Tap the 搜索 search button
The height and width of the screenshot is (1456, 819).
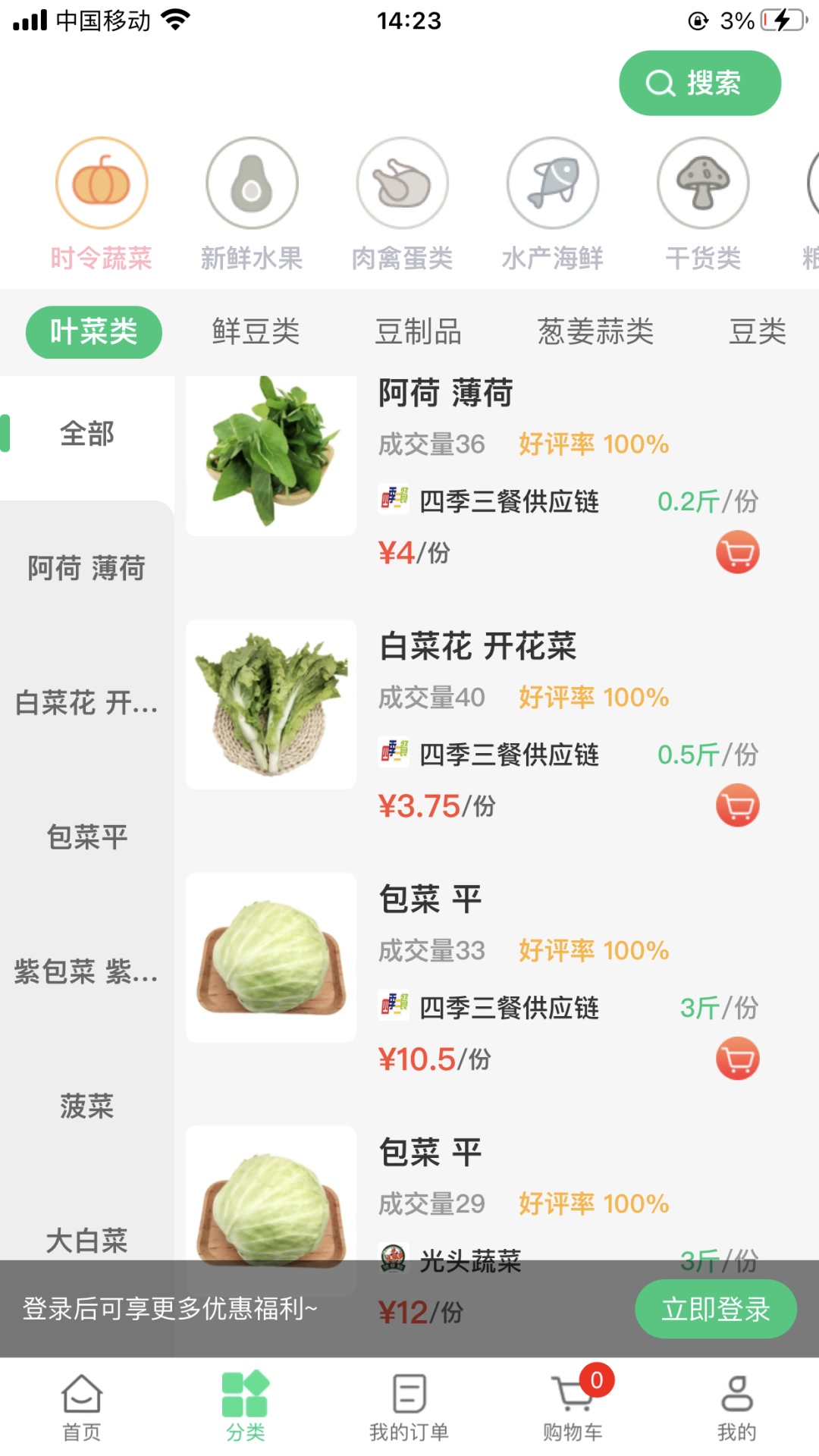(699, 83)
